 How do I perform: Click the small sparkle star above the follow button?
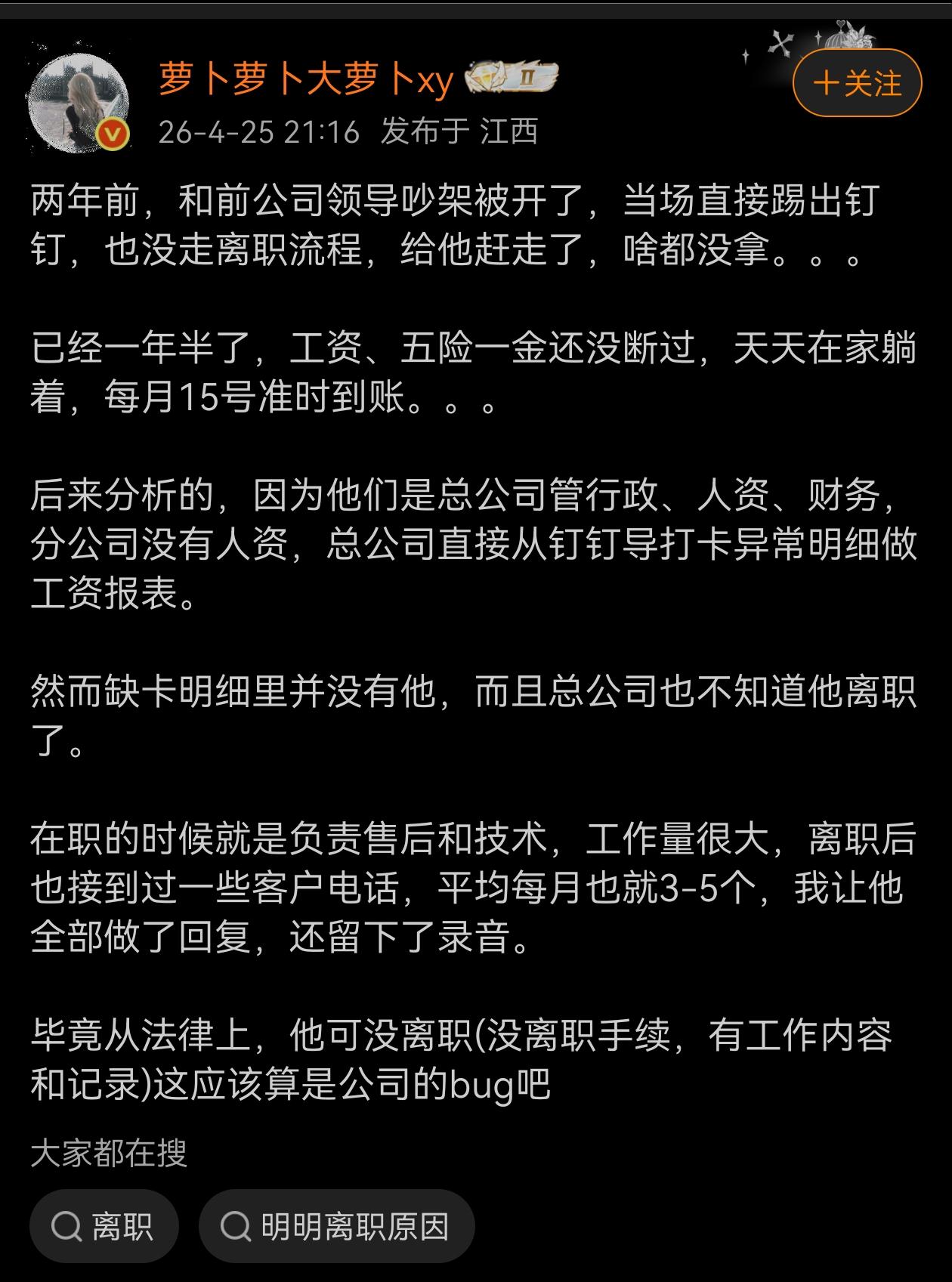[x=818, y=37]
